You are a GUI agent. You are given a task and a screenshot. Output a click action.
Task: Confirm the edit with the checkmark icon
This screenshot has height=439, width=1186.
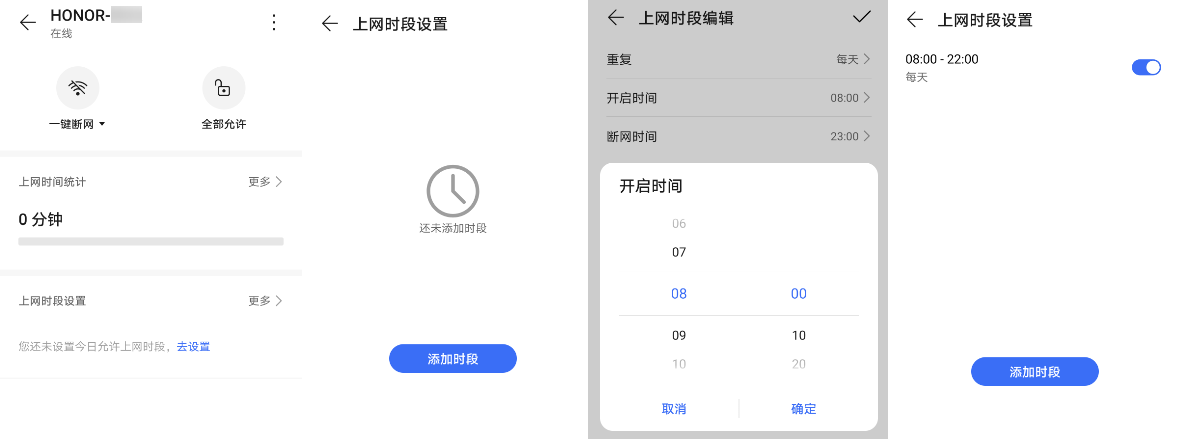[x=862, y=17]
